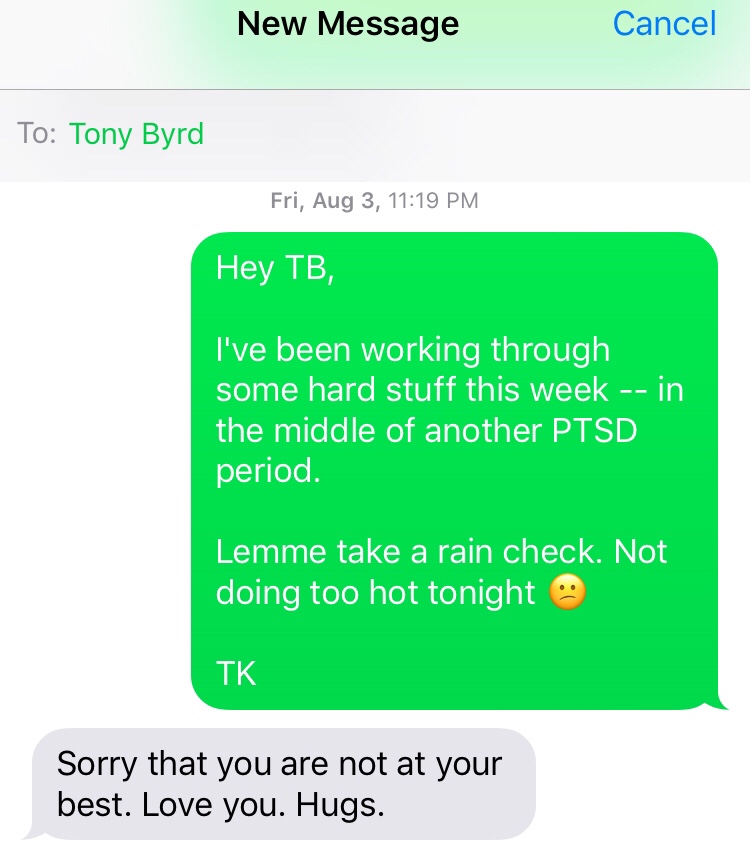The image size is (750, 857).
Task: Select the Tony Byrd recipient
Action: (136, 134)
